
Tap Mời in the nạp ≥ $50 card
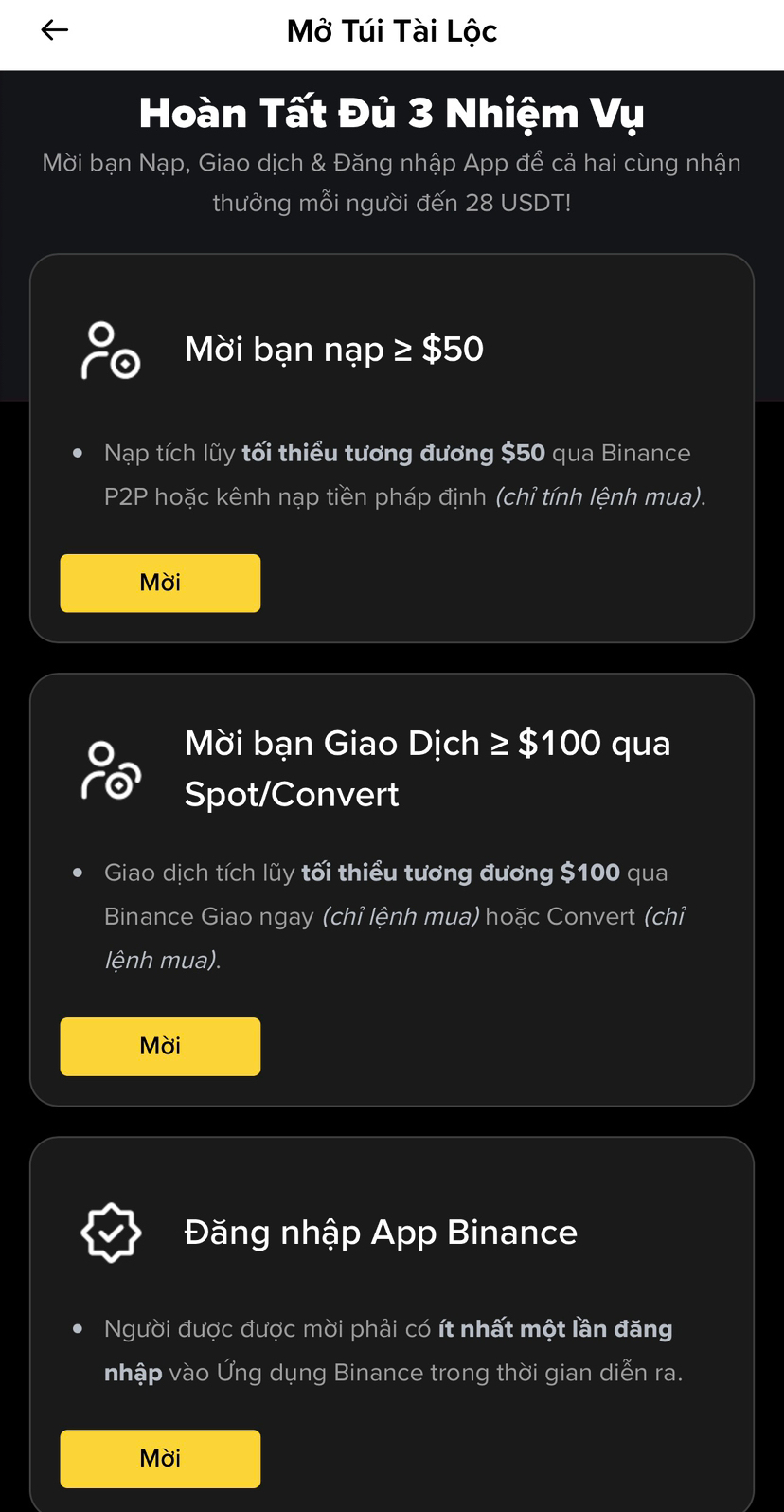[160, 583]
